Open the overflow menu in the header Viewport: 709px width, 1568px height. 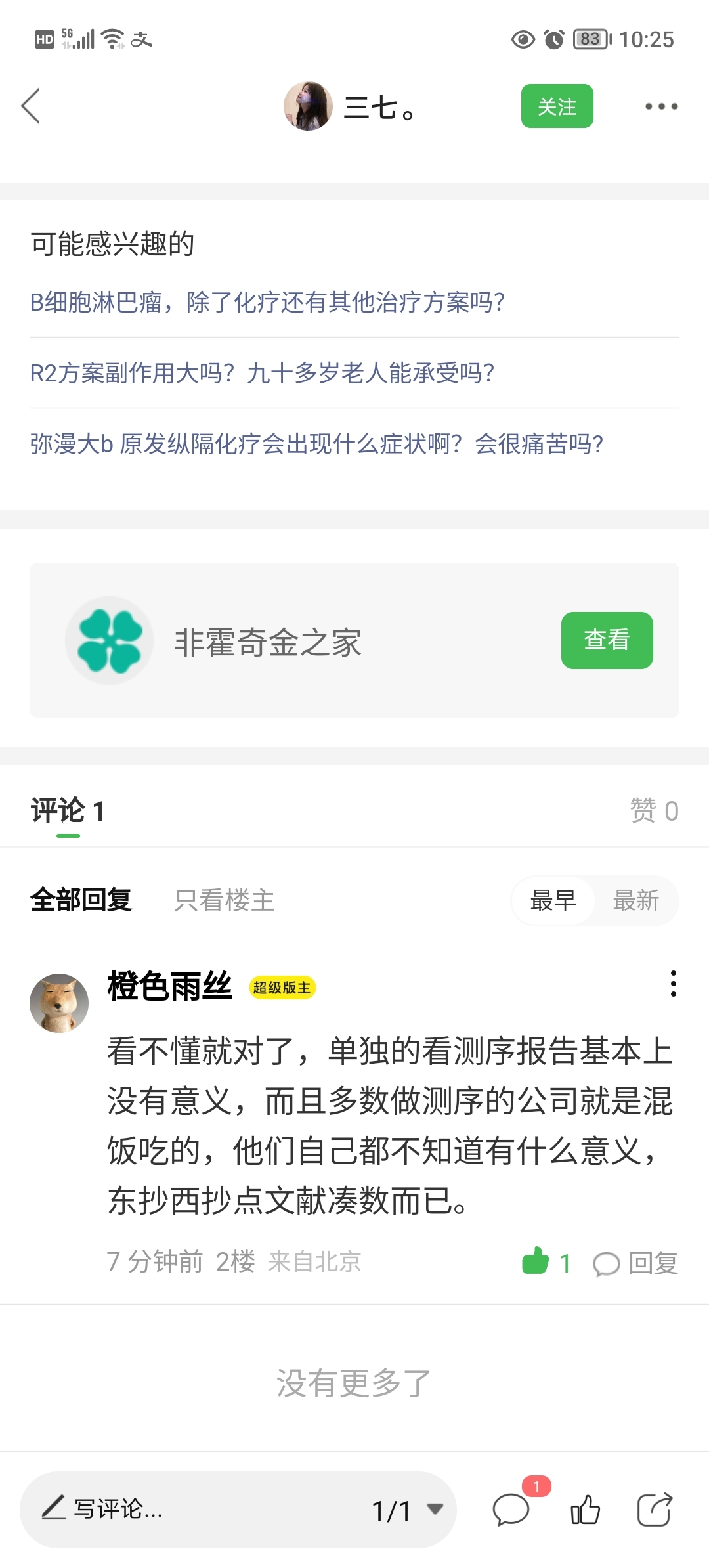(661, 106)
